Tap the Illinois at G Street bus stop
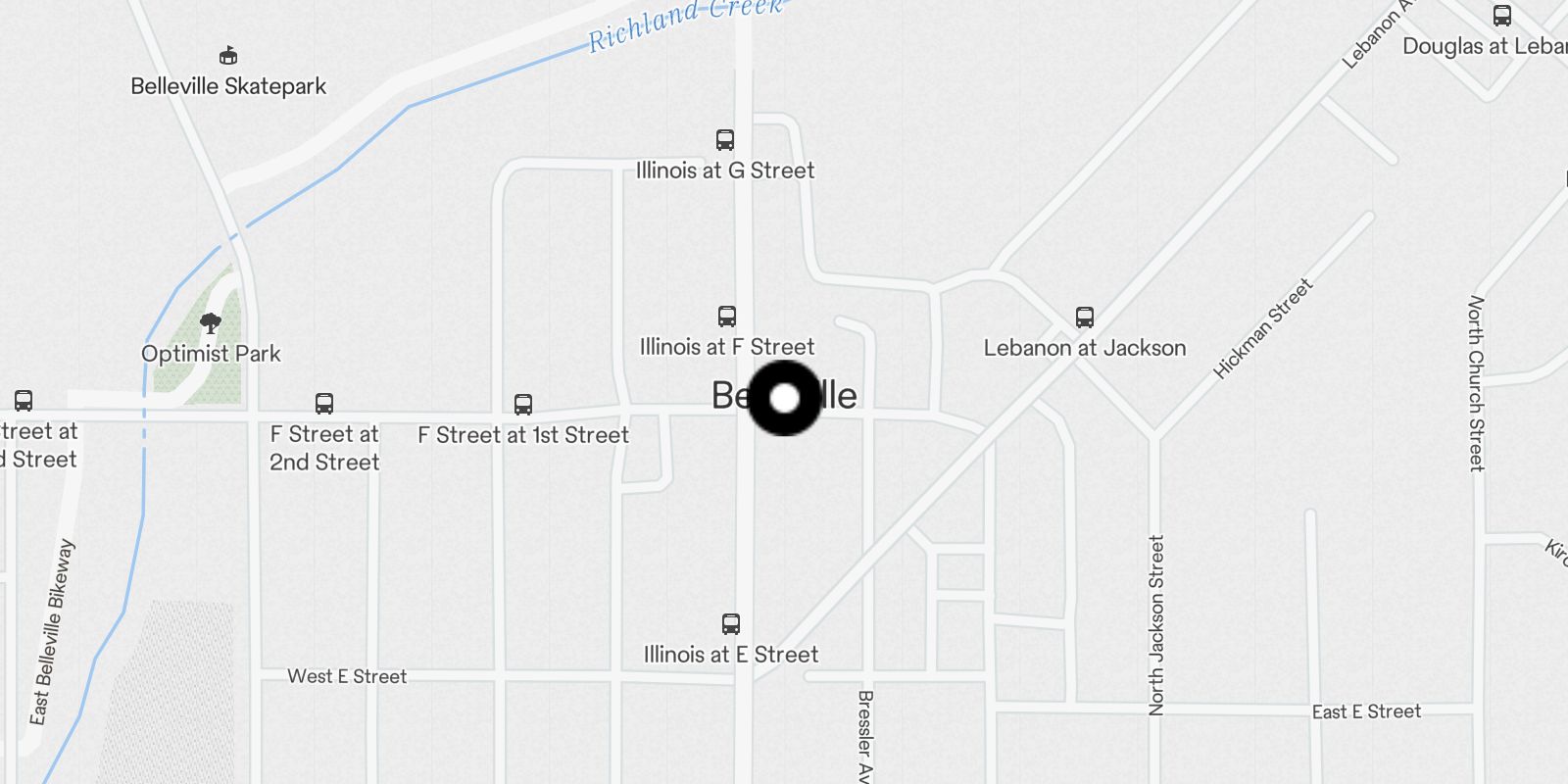The height and width of the screenshot is (784, 1568). click(725, 140)
